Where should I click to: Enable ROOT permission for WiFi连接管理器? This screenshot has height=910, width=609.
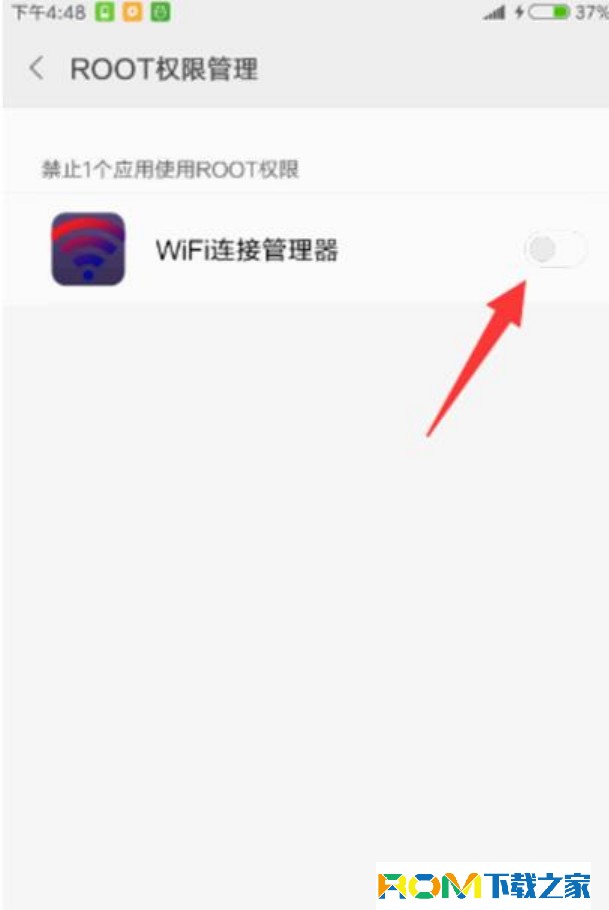[x=555, y=250]
